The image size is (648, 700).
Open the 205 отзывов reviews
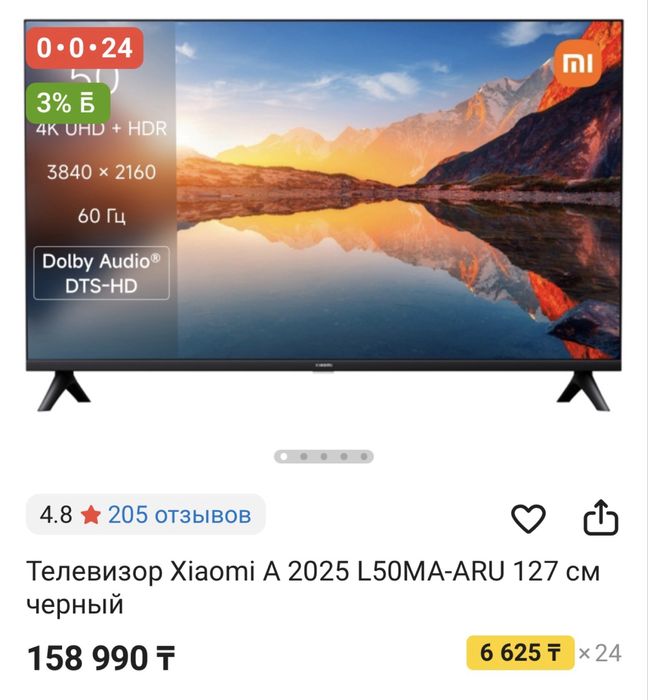pyautogui.click(x=179, y=515)
